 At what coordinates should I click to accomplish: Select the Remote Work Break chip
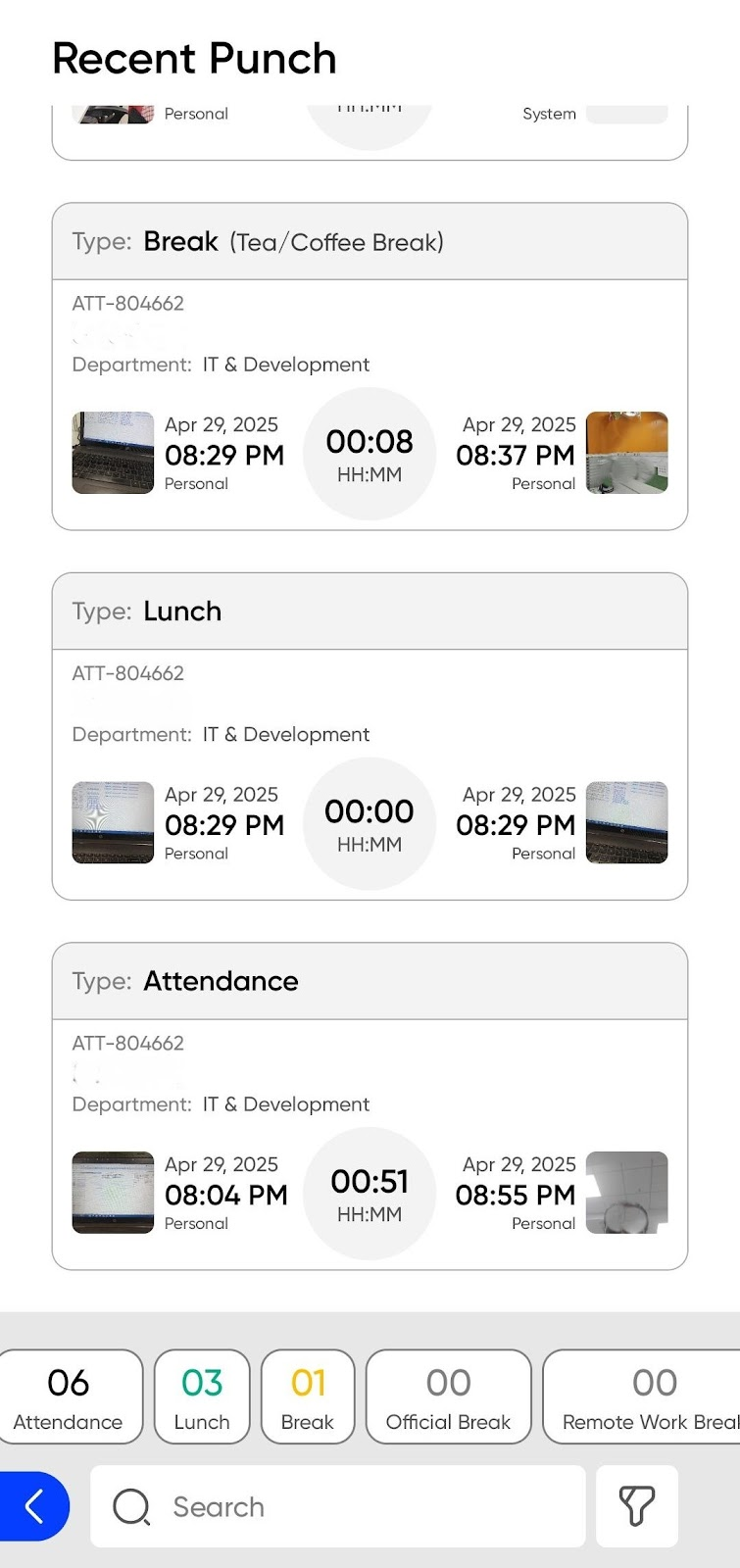[x=642, y=1396]
